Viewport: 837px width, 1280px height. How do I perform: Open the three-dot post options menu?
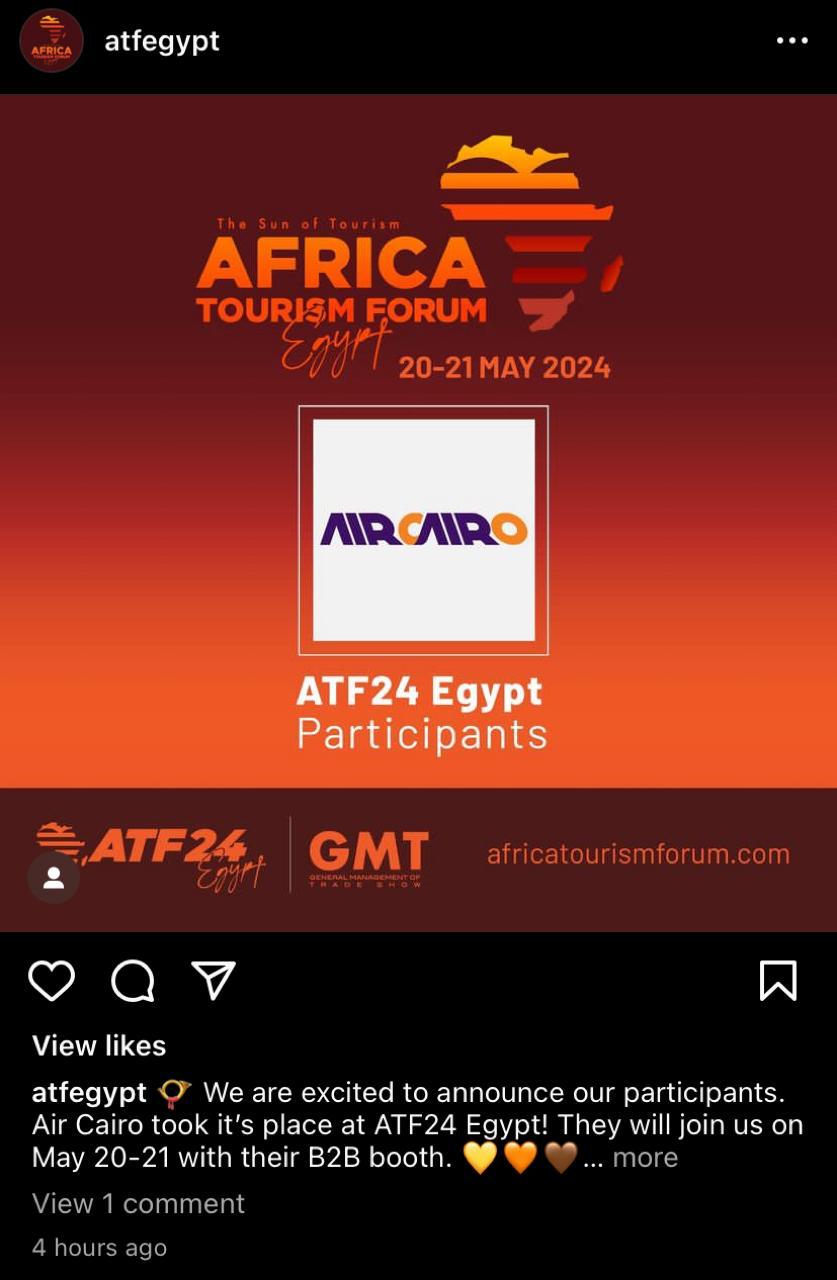791,41
